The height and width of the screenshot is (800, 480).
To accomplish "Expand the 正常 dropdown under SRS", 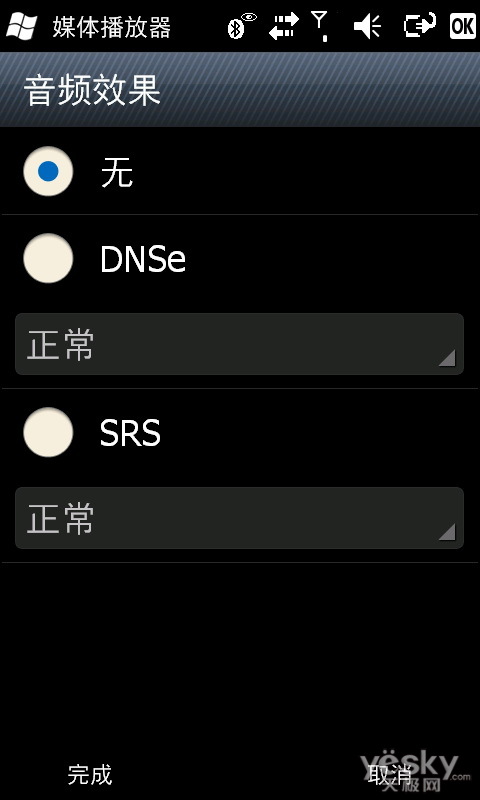I will (x=239, y=518).
